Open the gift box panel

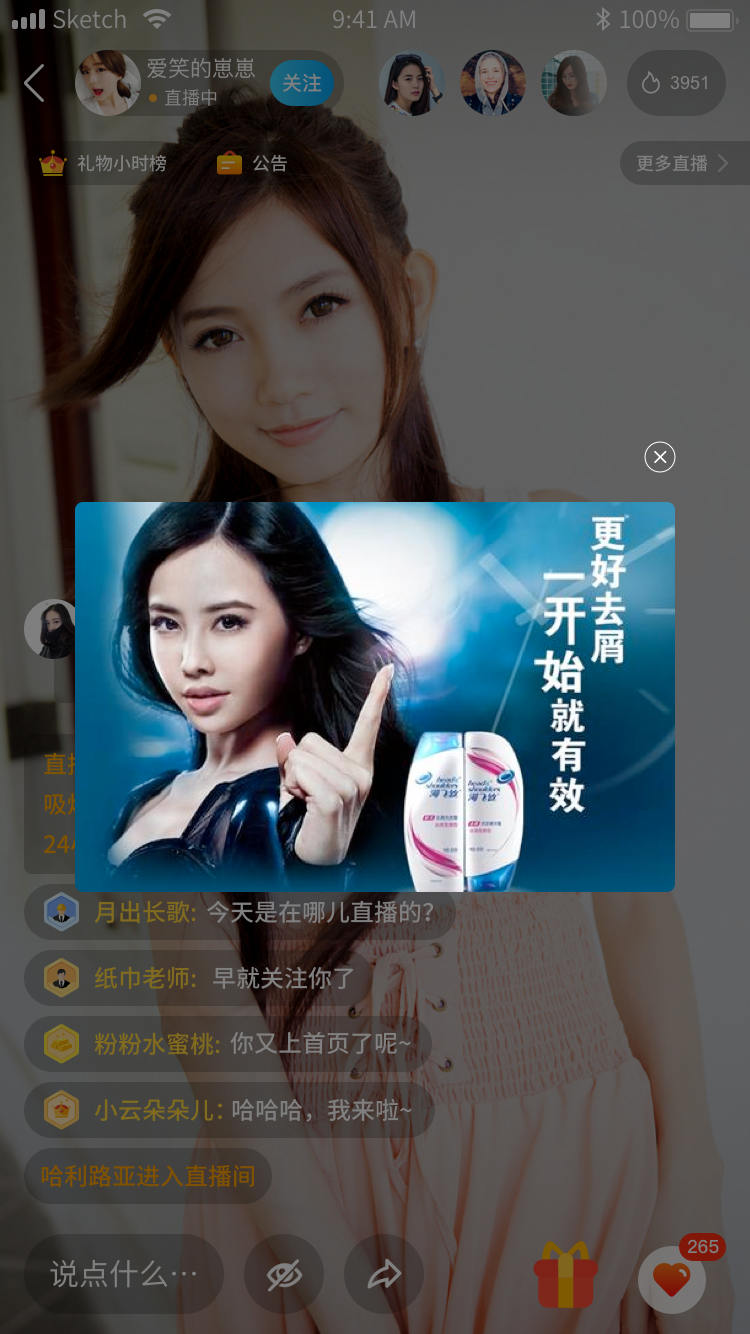[566, 1275]
